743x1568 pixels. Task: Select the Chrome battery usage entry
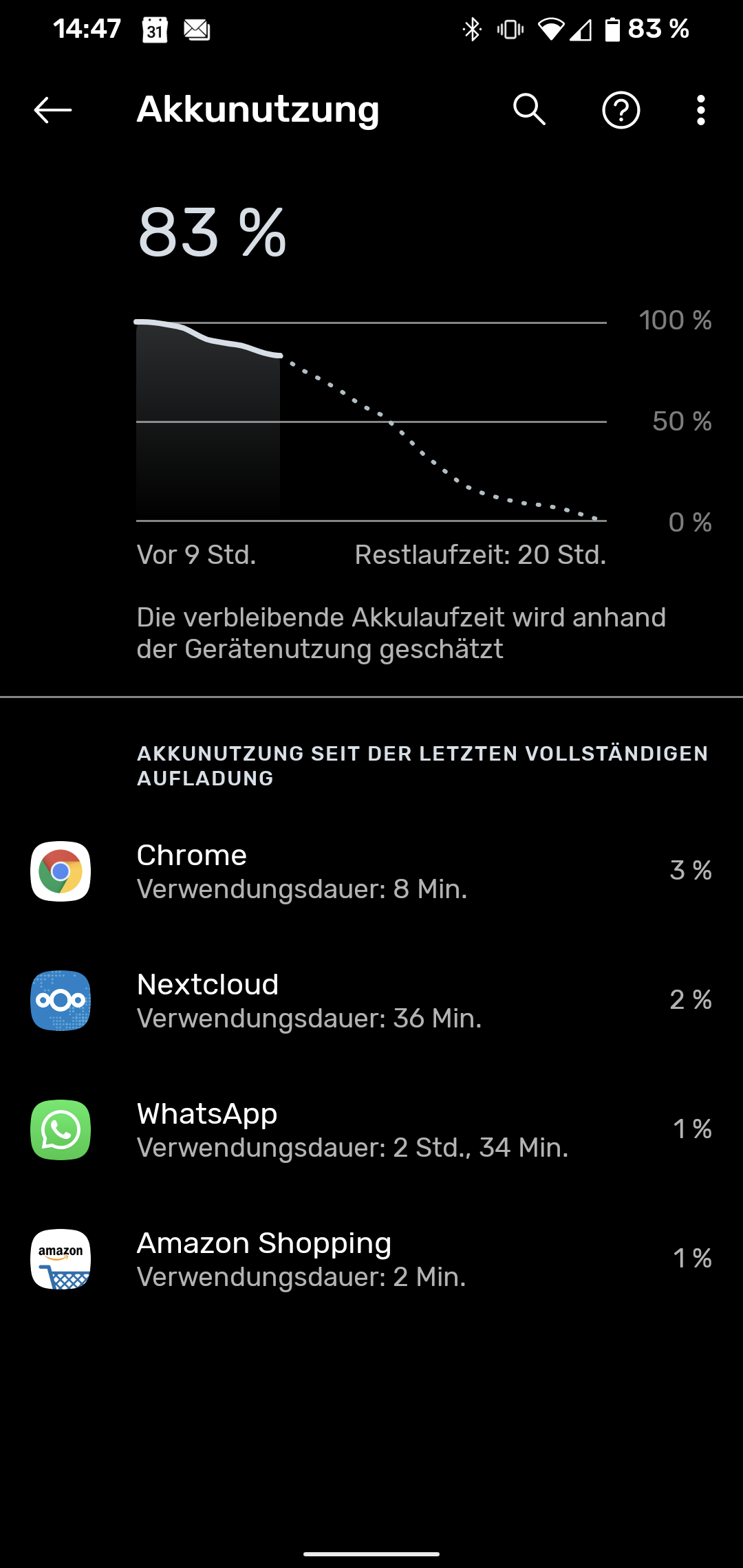coord(371,871)
